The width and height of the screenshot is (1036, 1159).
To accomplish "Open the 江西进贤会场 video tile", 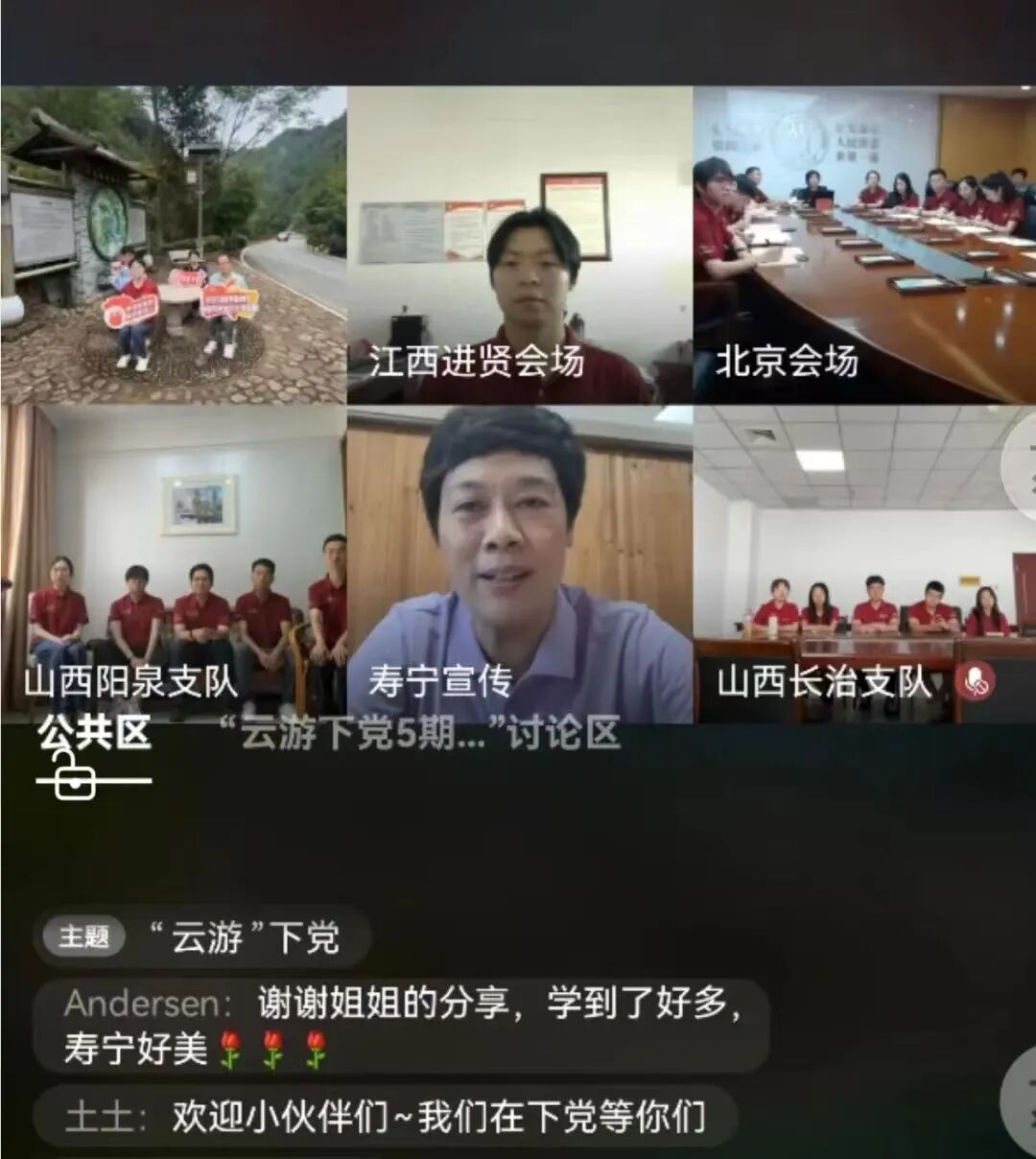I will (519, 246).
